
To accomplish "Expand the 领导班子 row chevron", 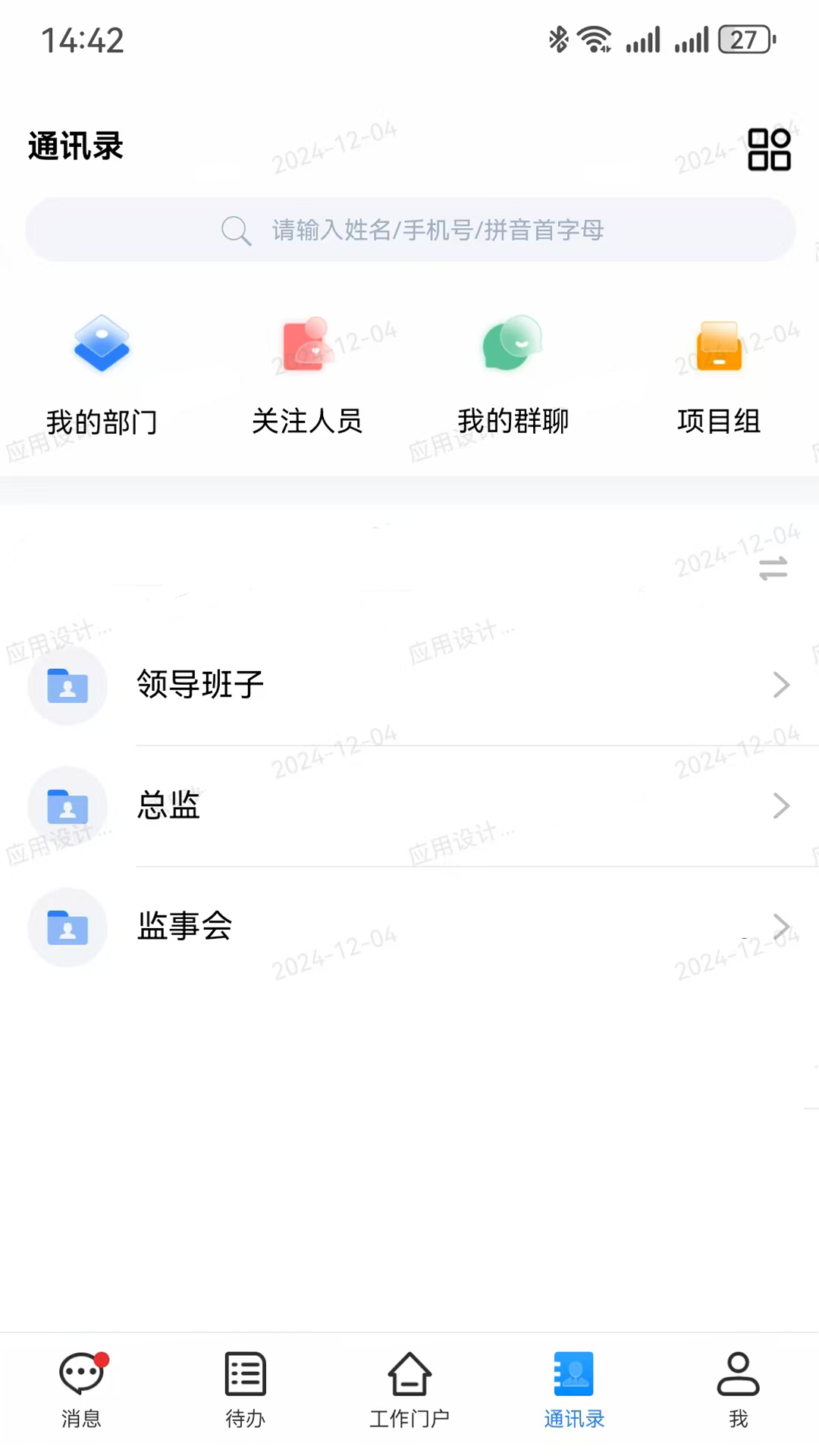I will click(x=782, y=685).
